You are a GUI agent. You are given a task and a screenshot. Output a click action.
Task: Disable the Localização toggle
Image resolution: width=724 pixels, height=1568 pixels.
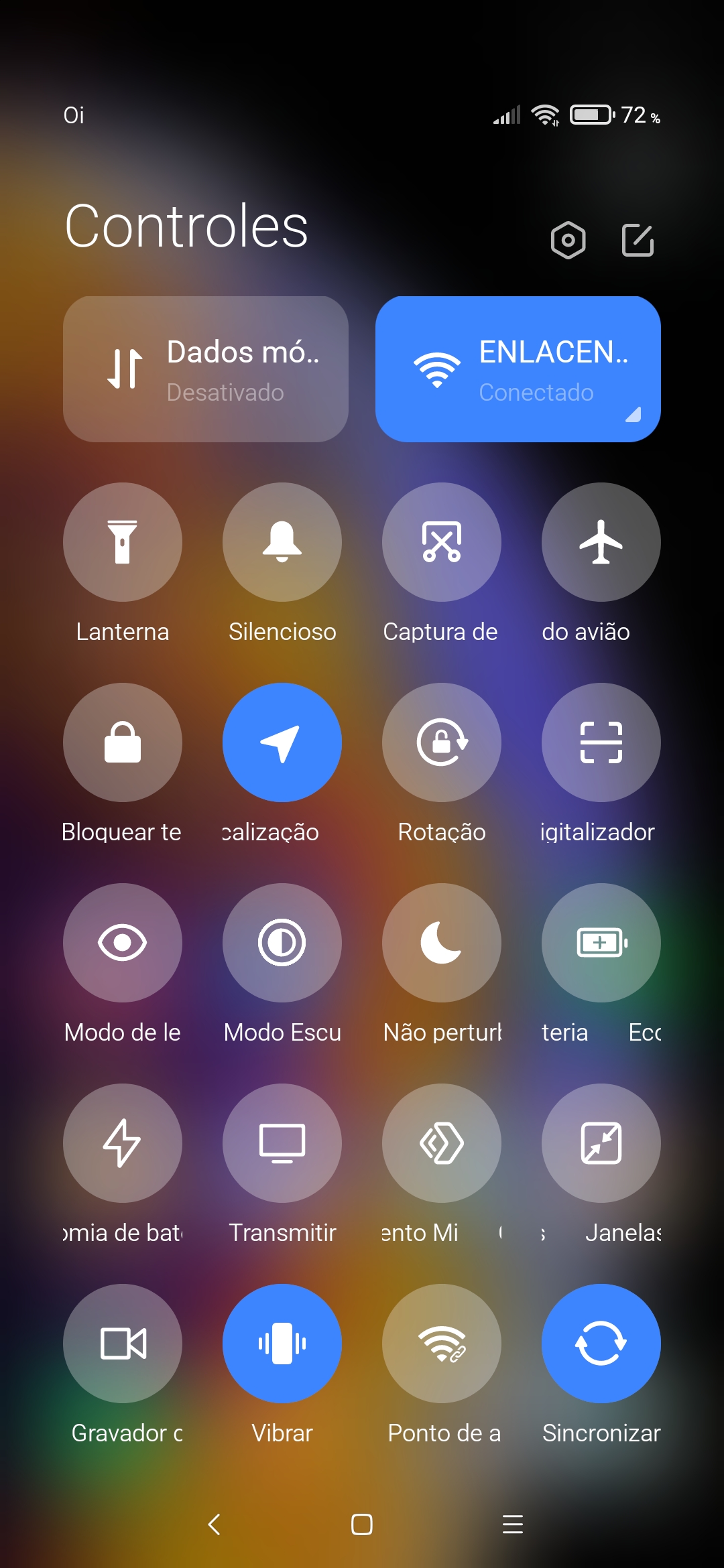coord(282,742)
